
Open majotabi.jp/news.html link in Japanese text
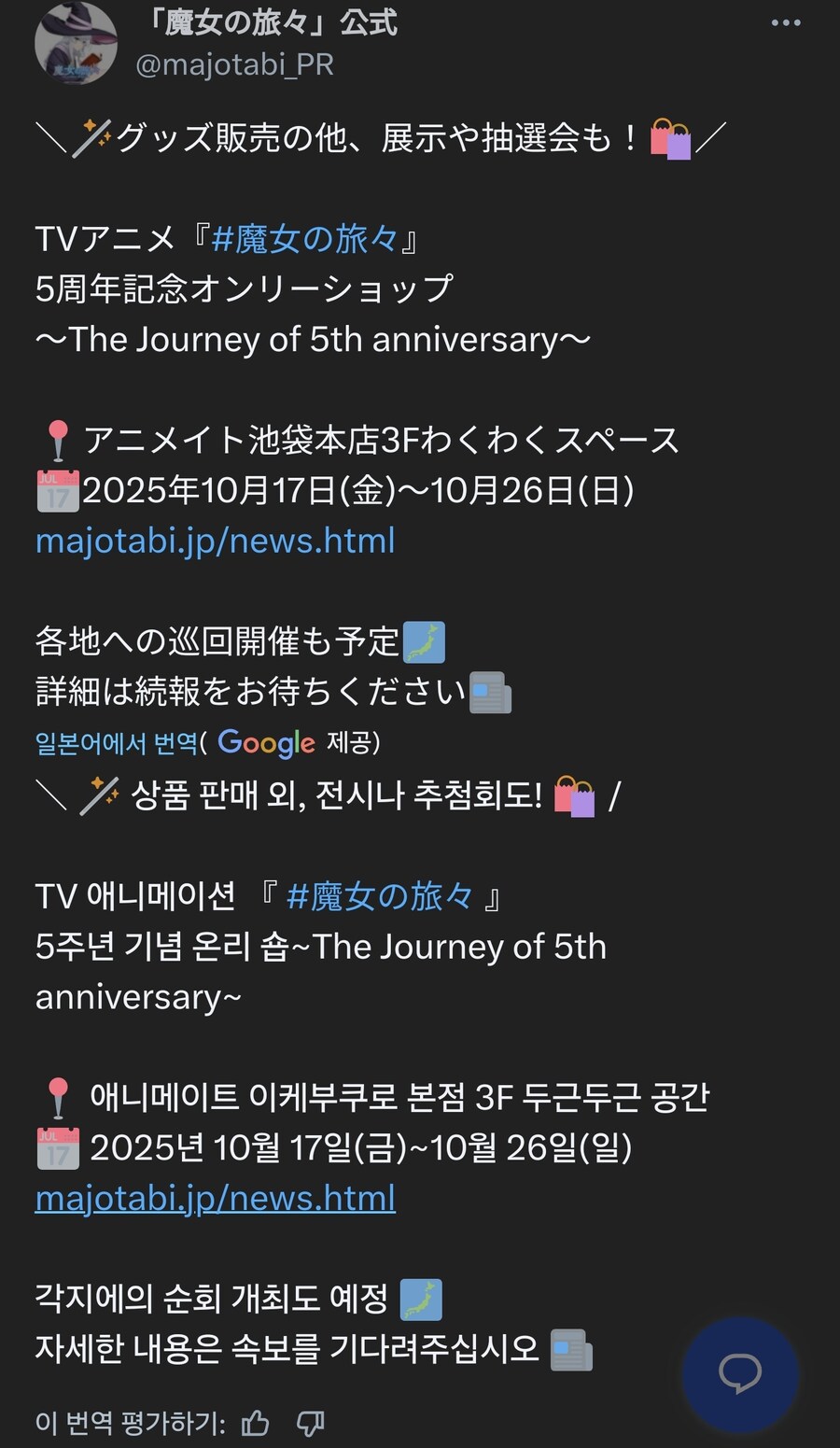click(x=216, y=541)
